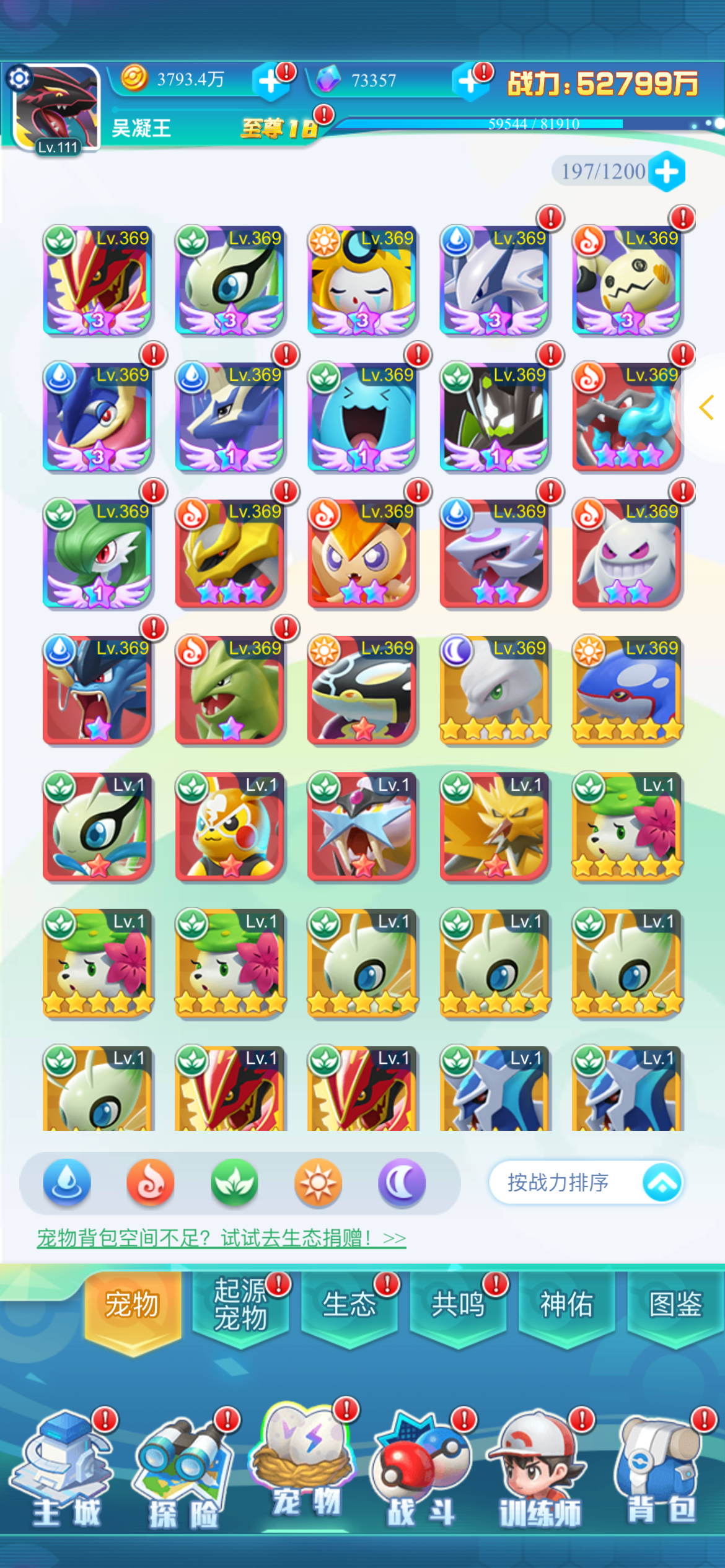
Task: Open the yellow arrow side panel
Action: (706, 407)
